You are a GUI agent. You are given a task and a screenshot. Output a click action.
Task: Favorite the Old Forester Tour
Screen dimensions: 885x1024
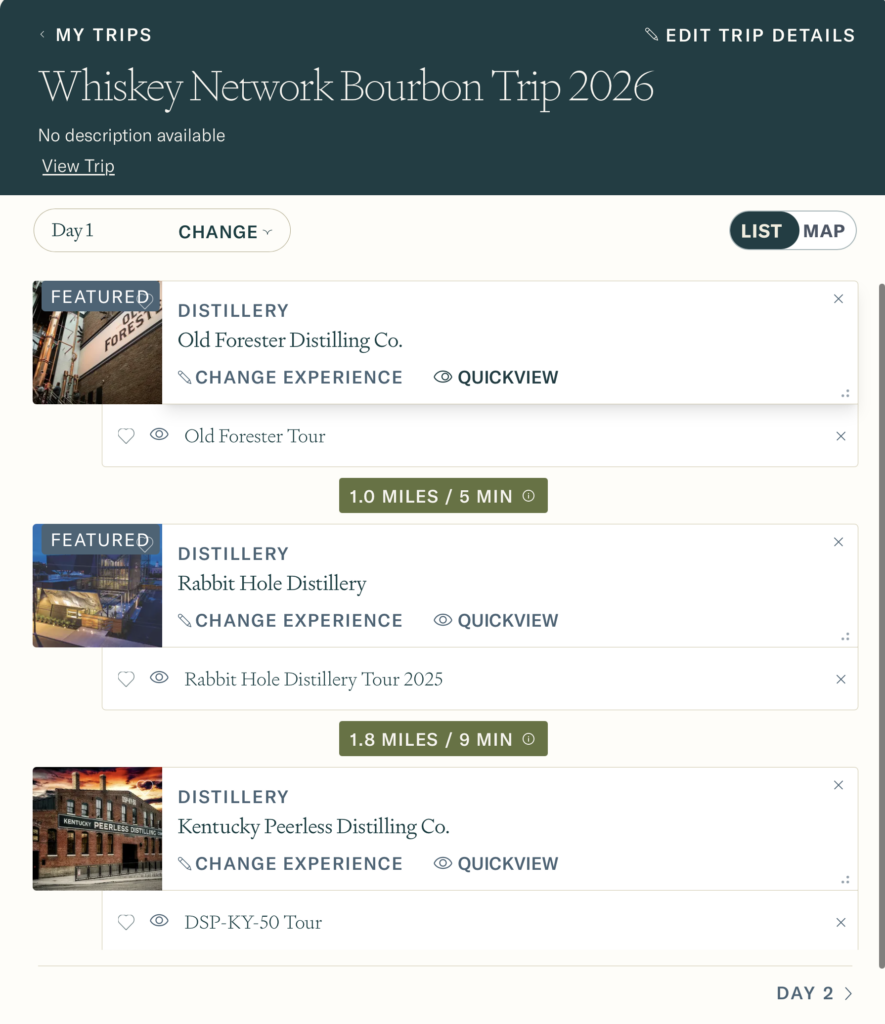pos(126,436)
